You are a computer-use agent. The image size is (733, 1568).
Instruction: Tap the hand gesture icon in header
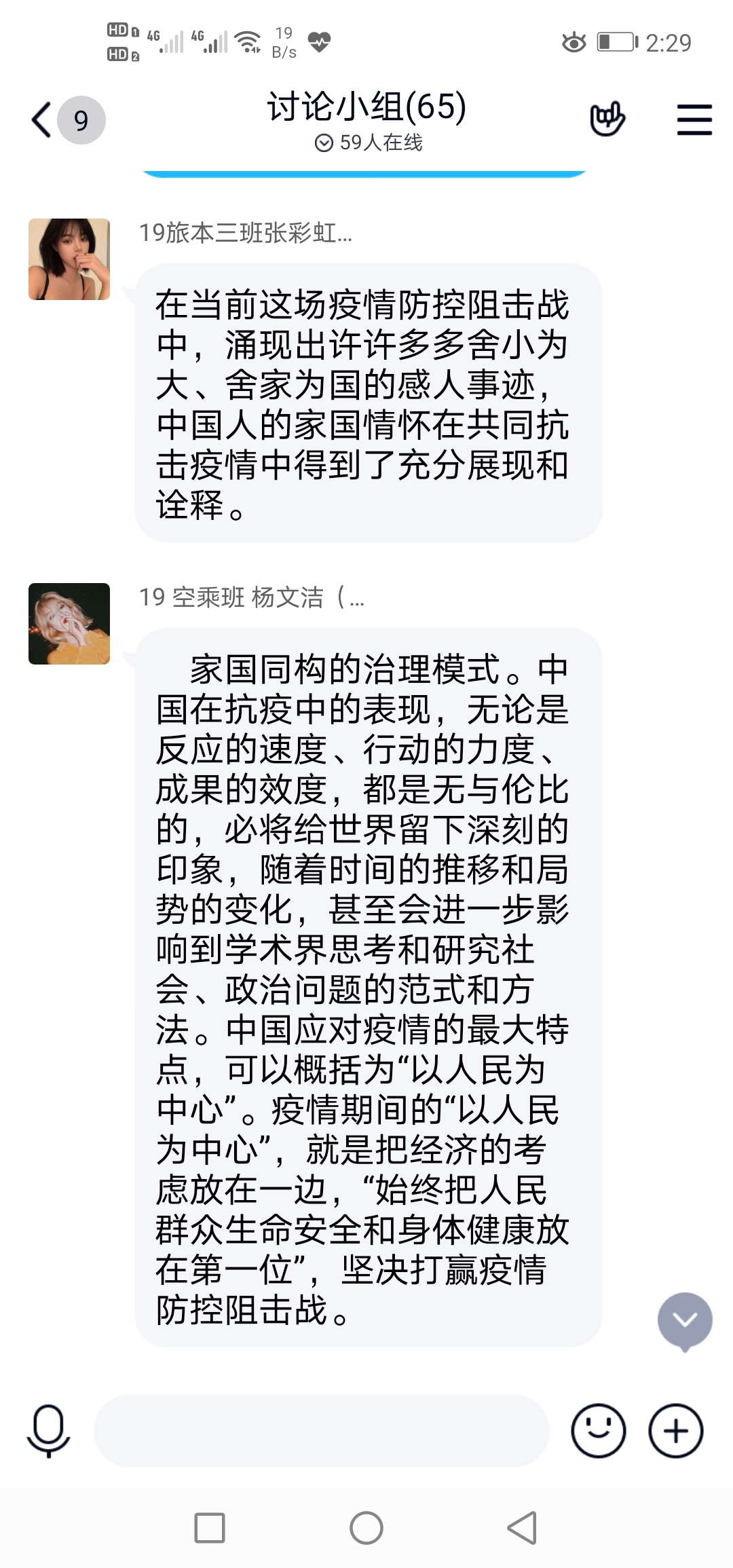click(607, 119)
